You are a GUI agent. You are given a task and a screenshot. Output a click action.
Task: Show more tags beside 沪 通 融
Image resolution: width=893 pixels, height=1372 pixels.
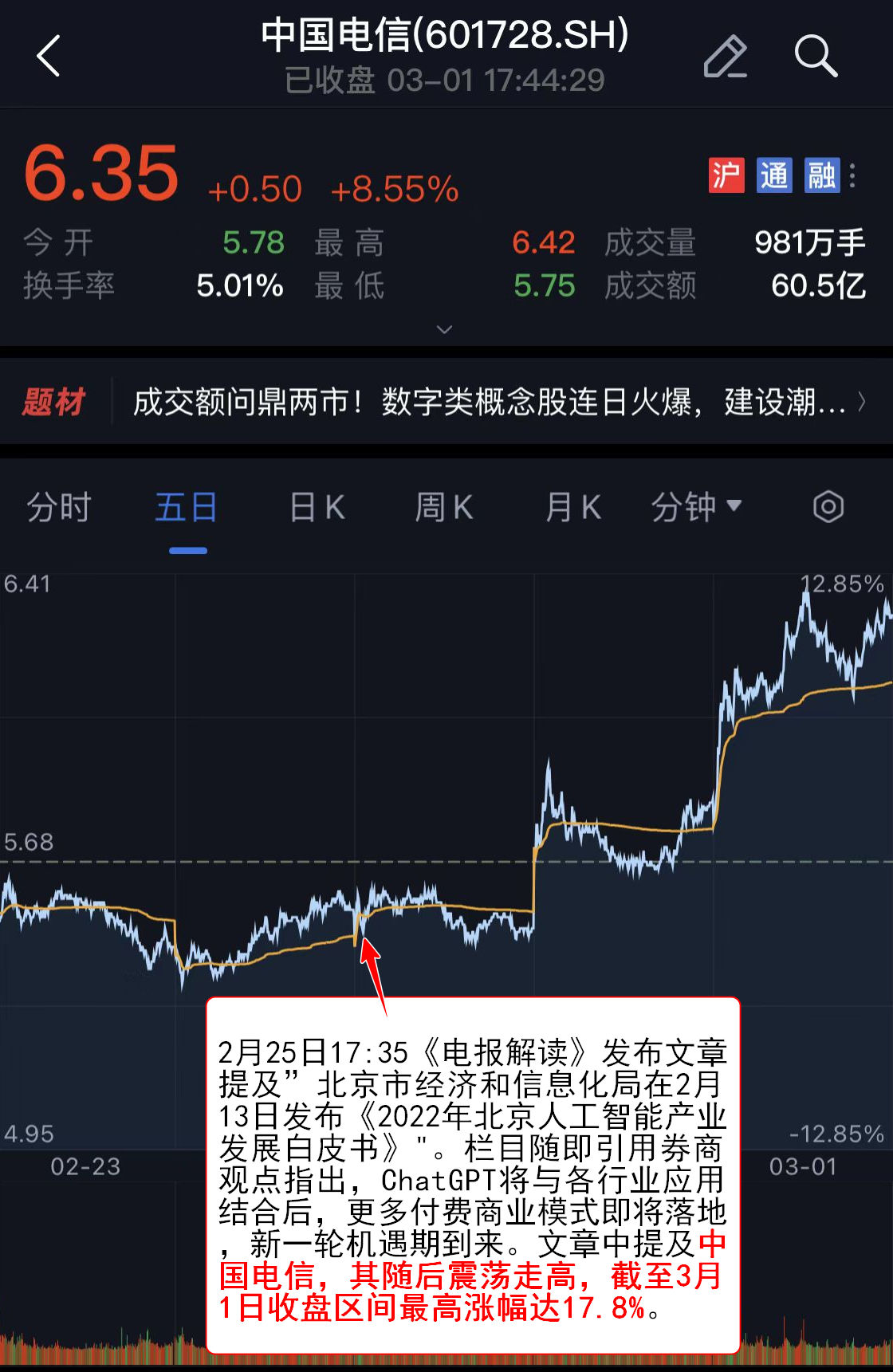coord(852,175)
